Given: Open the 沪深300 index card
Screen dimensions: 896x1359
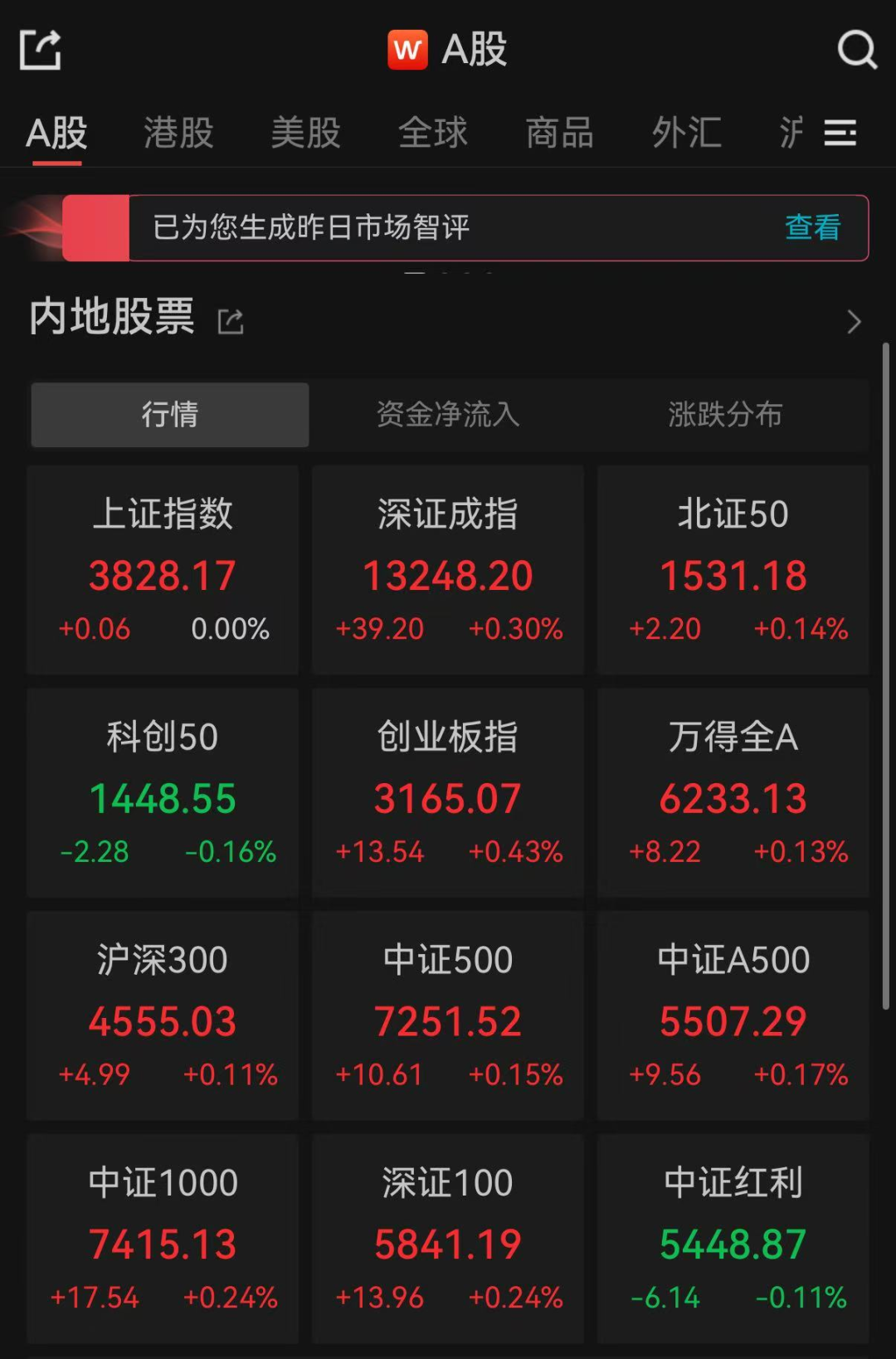Looking at the screenshot, I should coord(163,1016).
